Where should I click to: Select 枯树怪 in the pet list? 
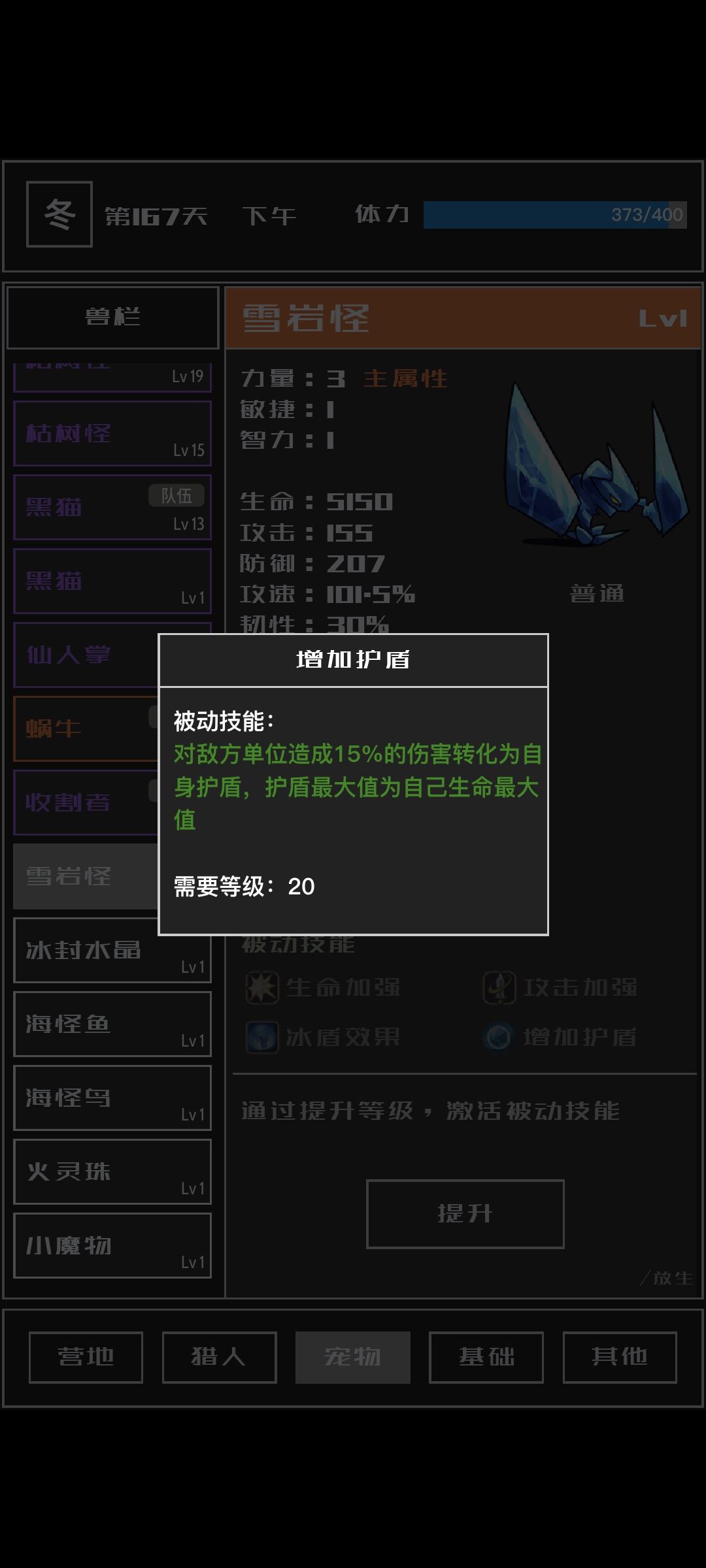112,433
